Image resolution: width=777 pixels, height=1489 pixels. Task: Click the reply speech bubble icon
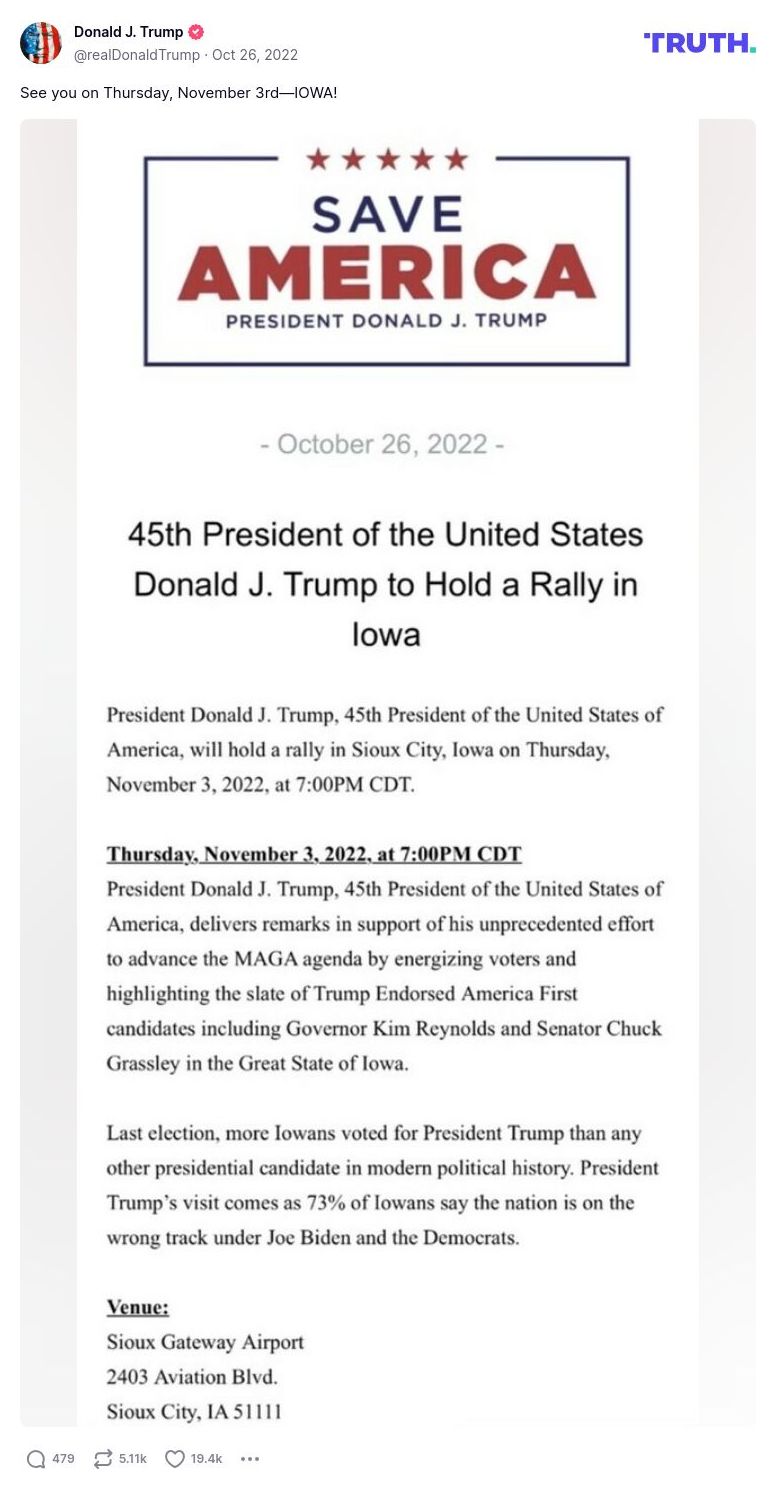35,1458
